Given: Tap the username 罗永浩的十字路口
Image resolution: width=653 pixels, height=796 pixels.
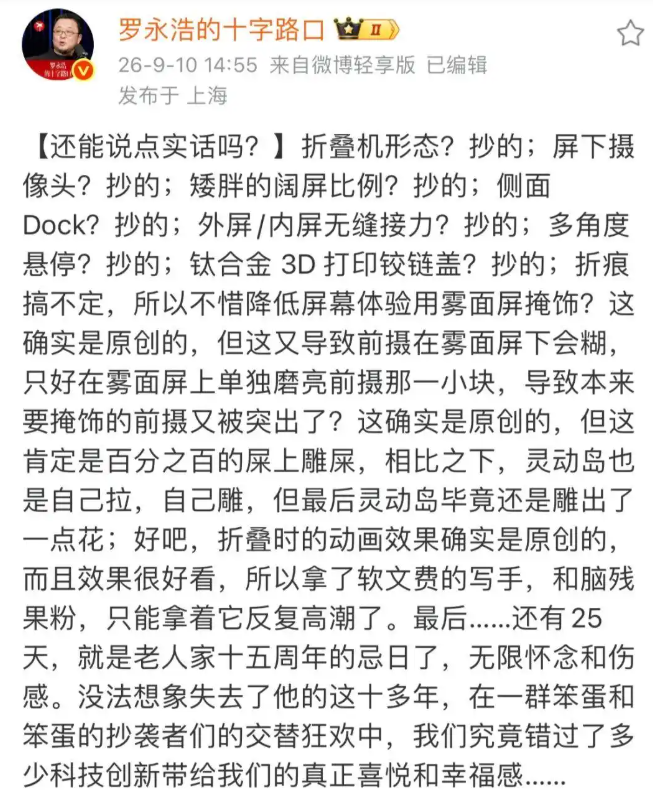Looking at the screenshot, I should click(x=221, y=30).
